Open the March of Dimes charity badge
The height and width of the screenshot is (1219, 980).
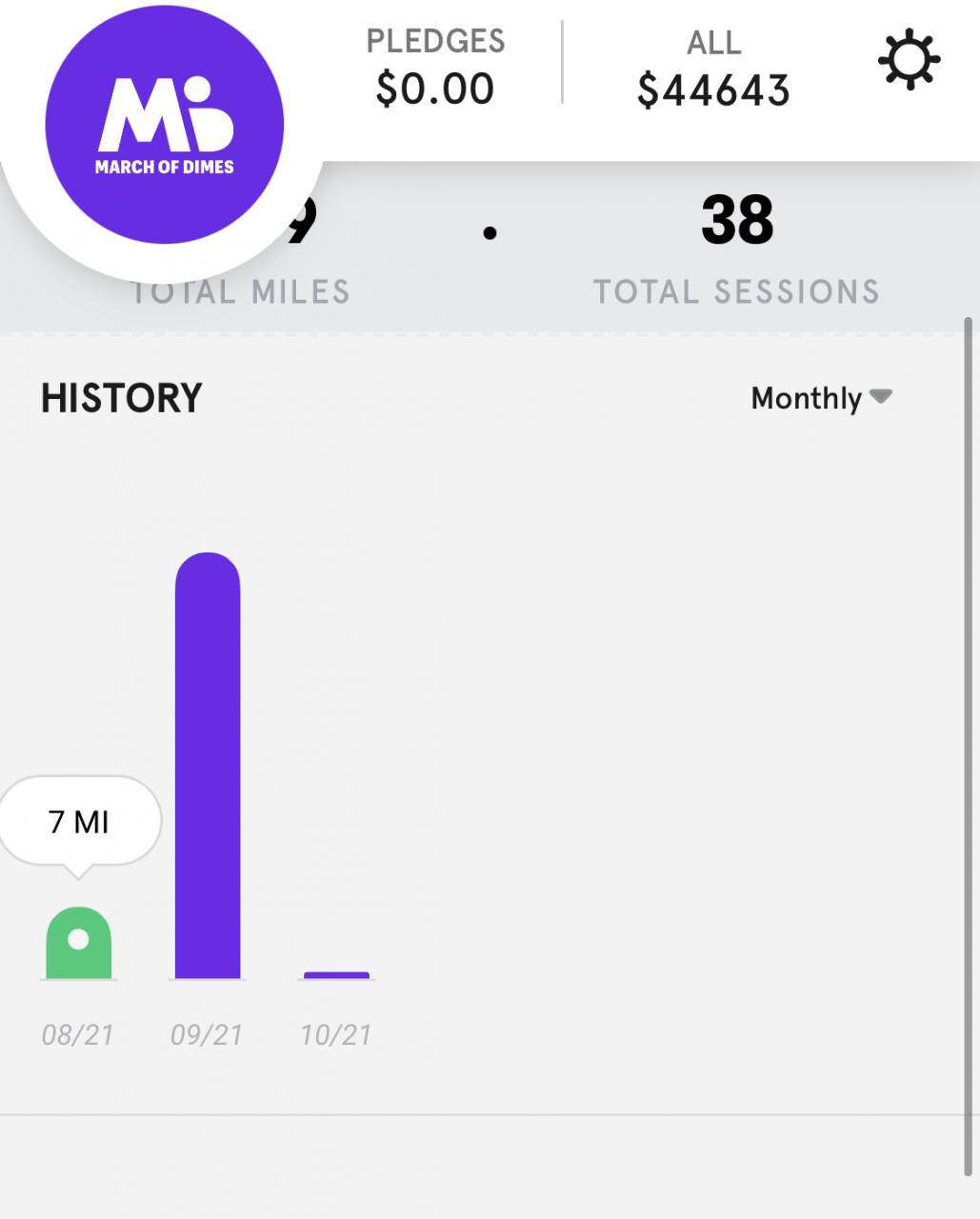(165, 125)
